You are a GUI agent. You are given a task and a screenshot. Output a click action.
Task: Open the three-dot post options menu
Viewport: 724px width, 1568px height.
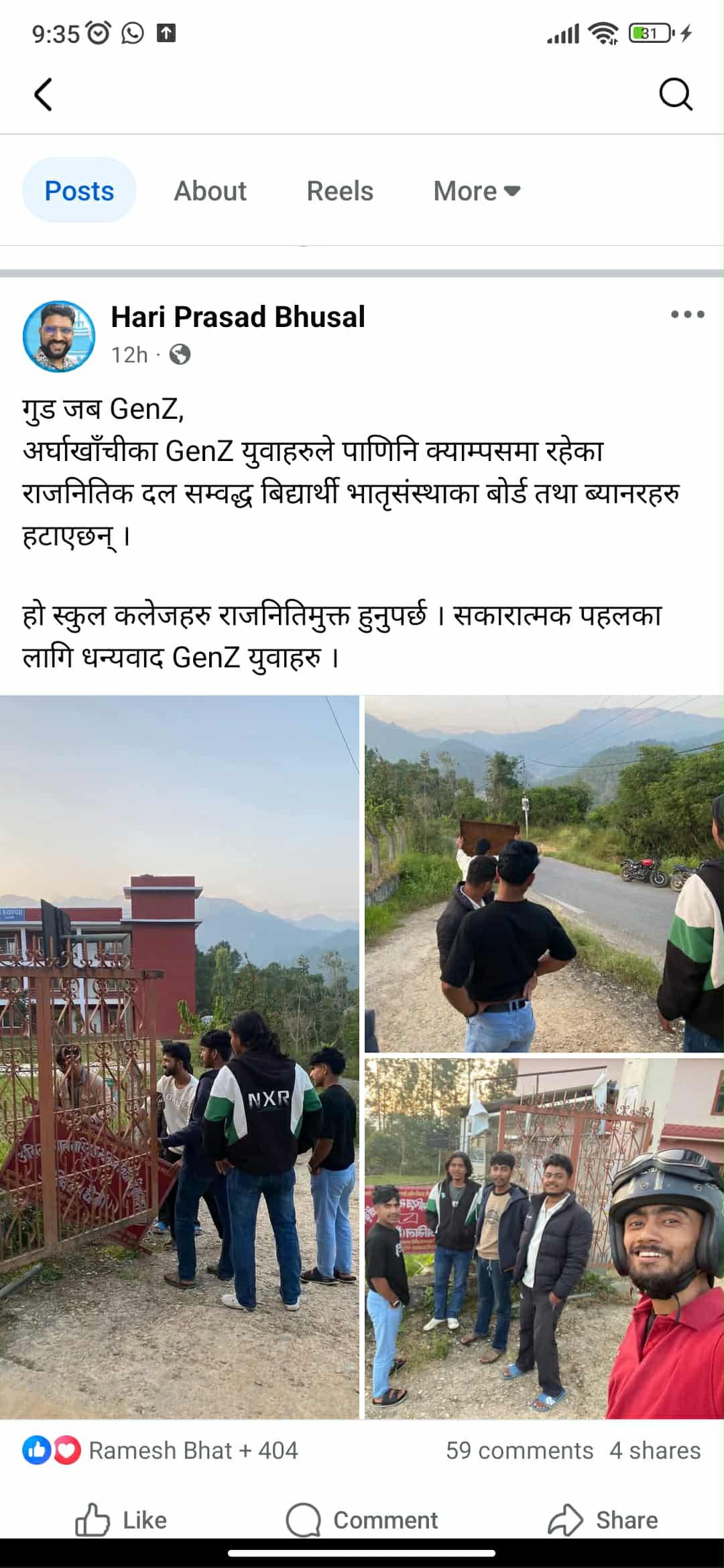click(687, 314)
